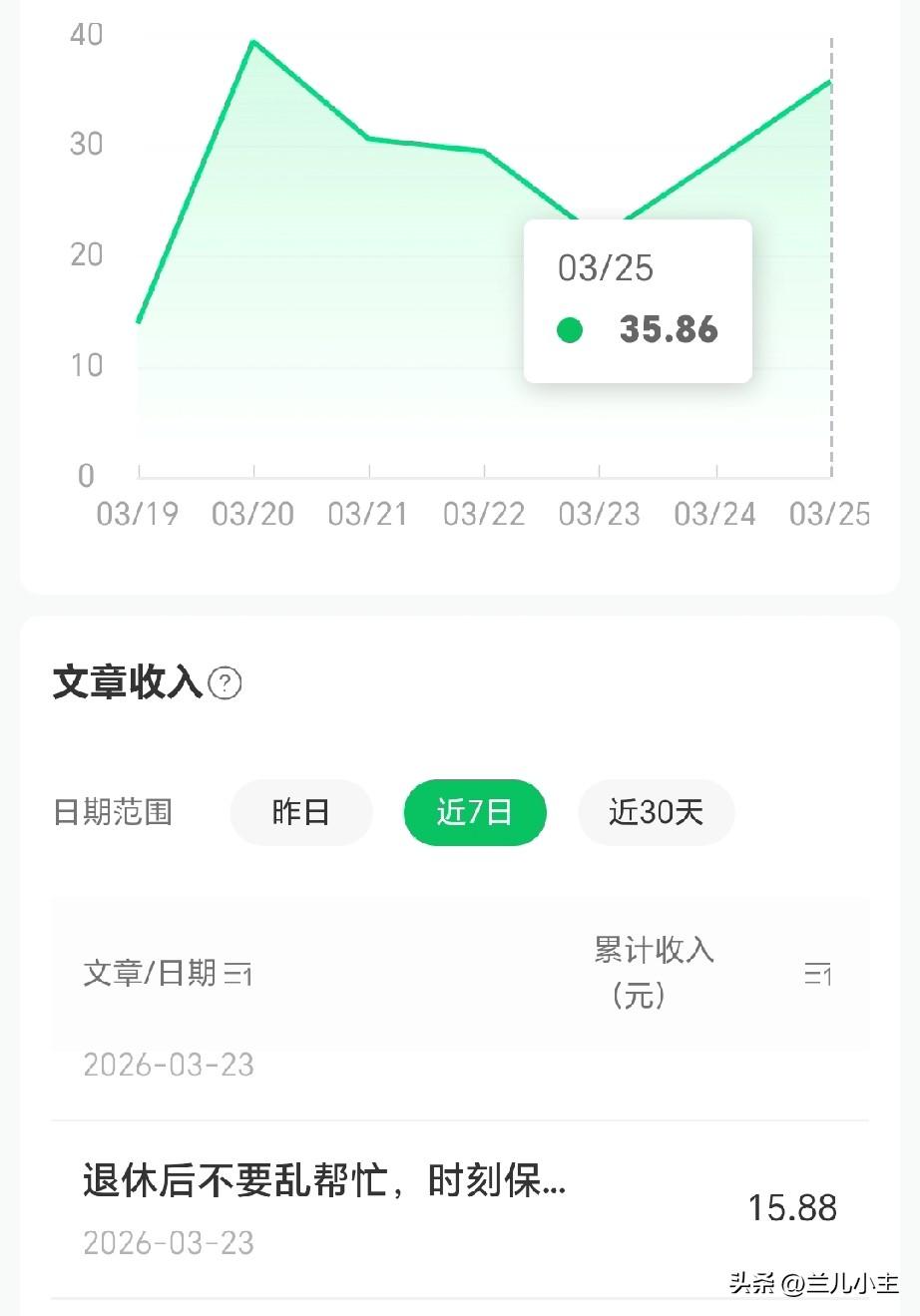The height and width of the screenshot is (1316, 920).
Task: Click the income amount 15.88
Action: (793, 1208)
